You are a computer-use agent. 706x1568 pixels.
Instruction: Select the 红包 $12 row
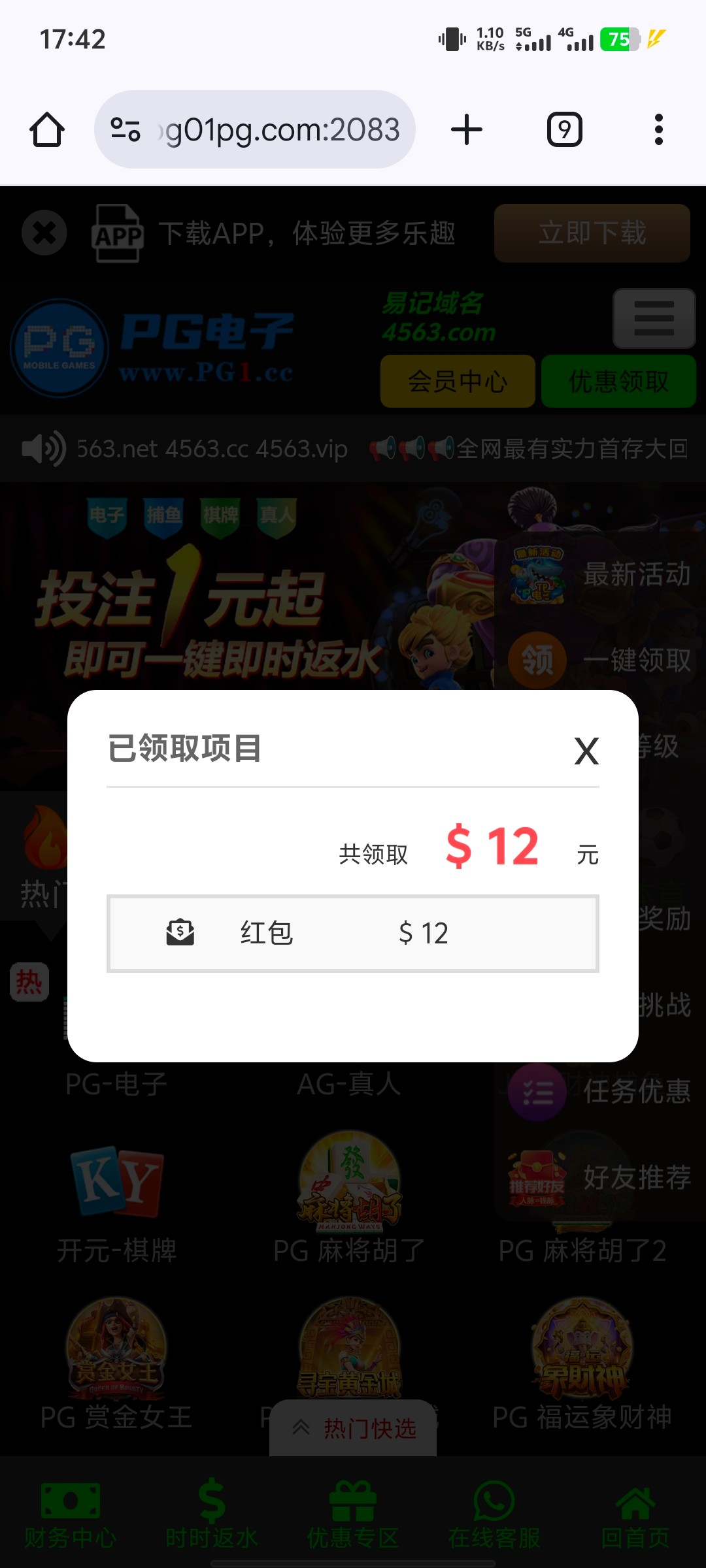(353, 933)
